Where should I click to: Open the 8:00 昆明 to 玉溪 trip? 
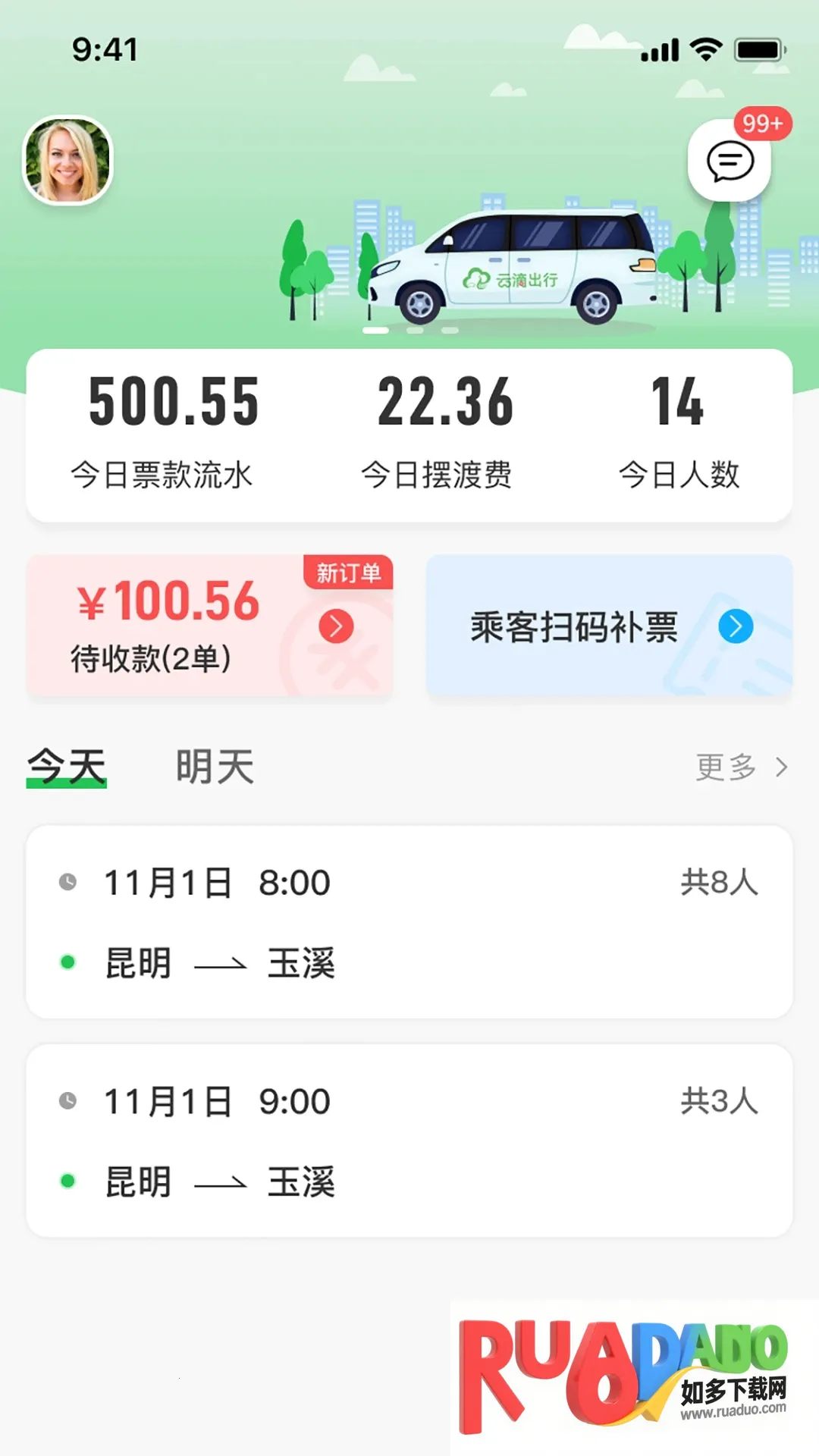tap(409, 921)
